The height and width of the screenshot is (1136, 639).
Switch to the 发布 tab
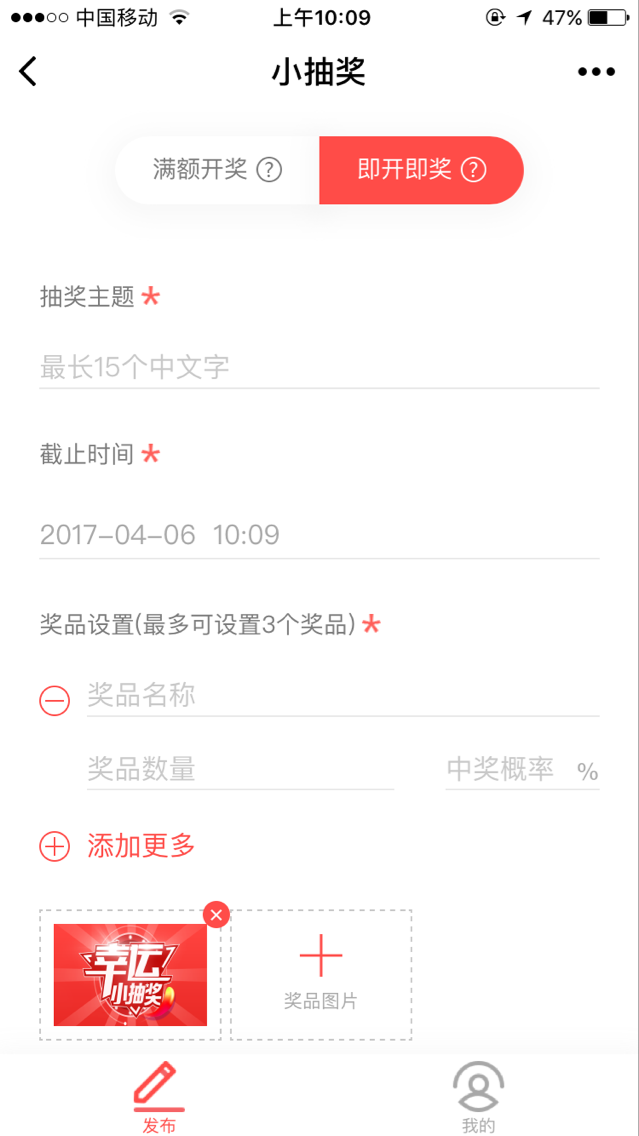point(159,1097)
